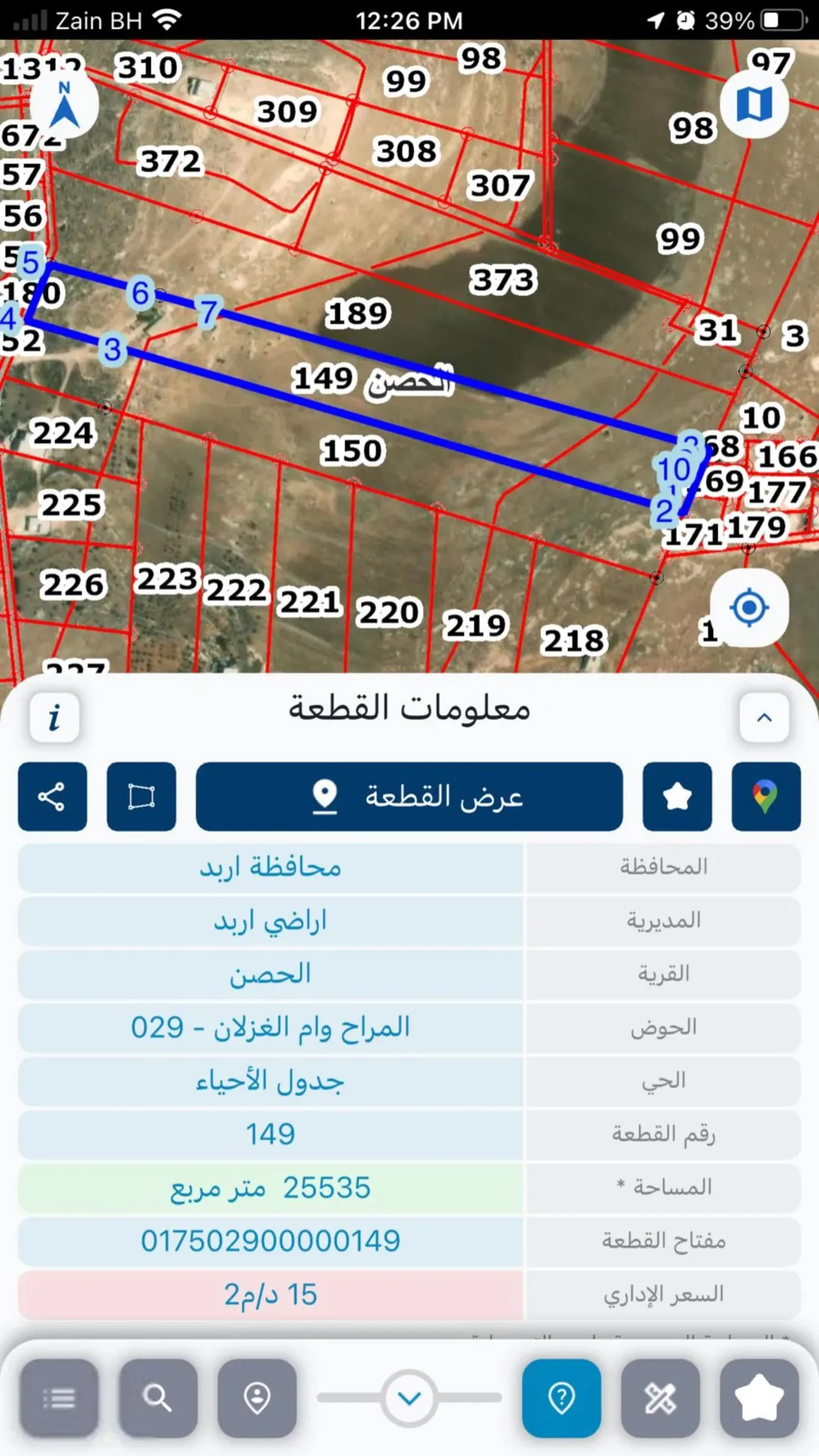Open parcel location in Google Maps
This screenshot has width=819, height=1456.
click(x=766, y=796)
